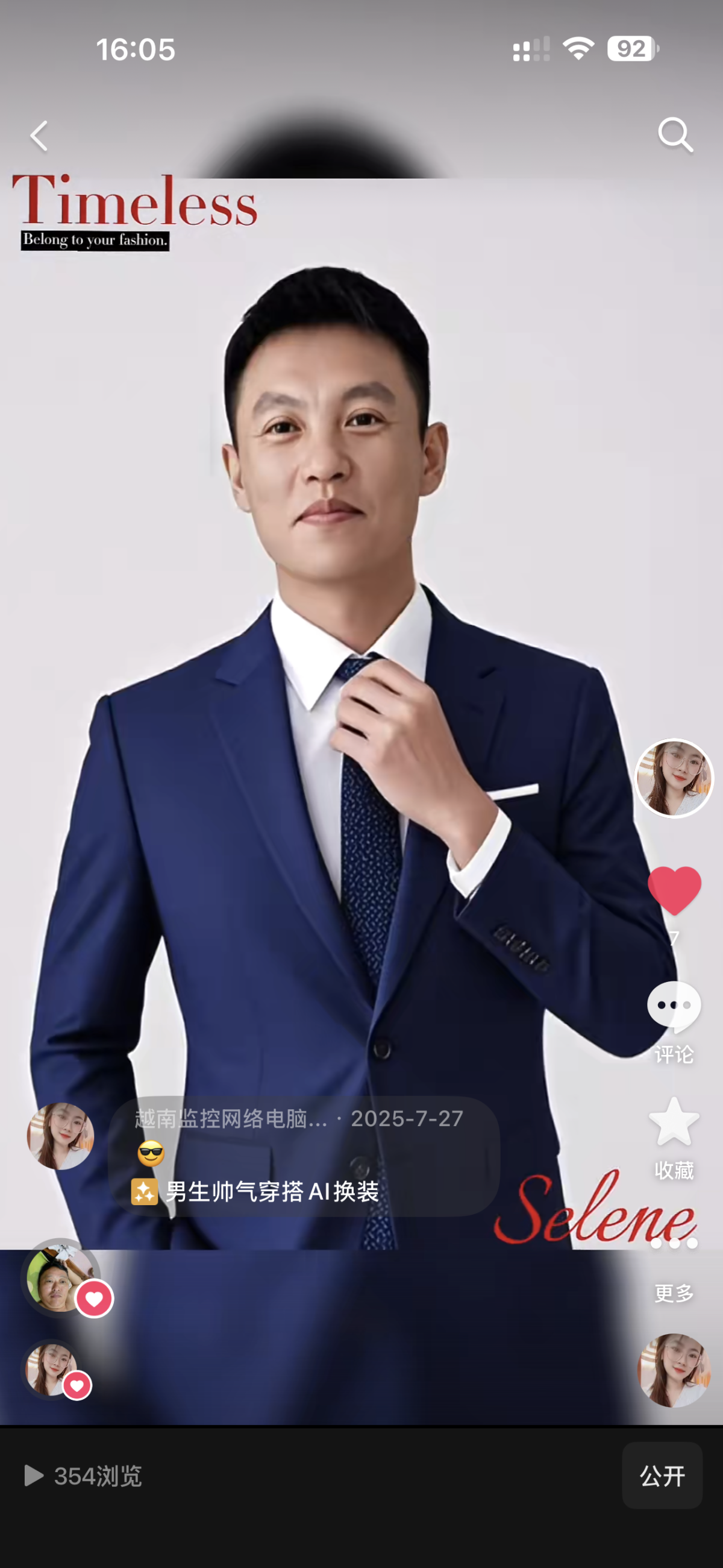Viewport: 723px width, 1568px height.
Task: Open the search magnifier icon
Action: (x=675, y=134)
